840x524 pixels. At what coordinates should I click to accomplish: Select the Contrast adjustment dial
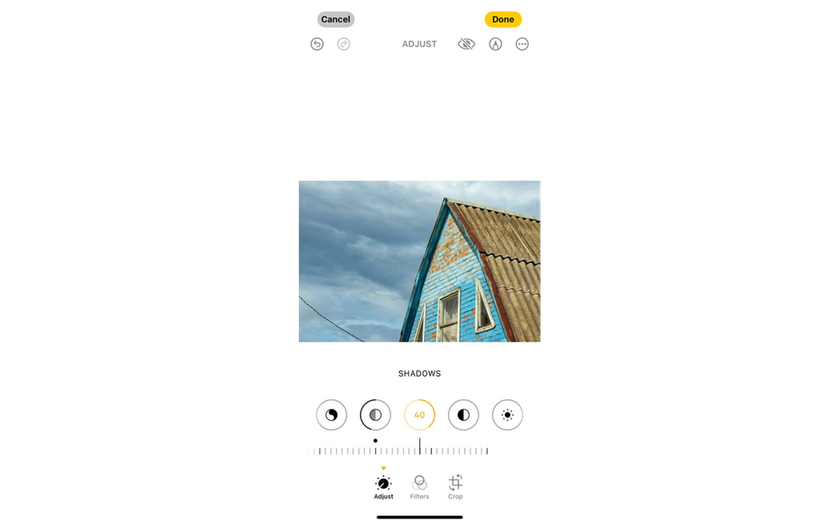click(x=463, y=414)
